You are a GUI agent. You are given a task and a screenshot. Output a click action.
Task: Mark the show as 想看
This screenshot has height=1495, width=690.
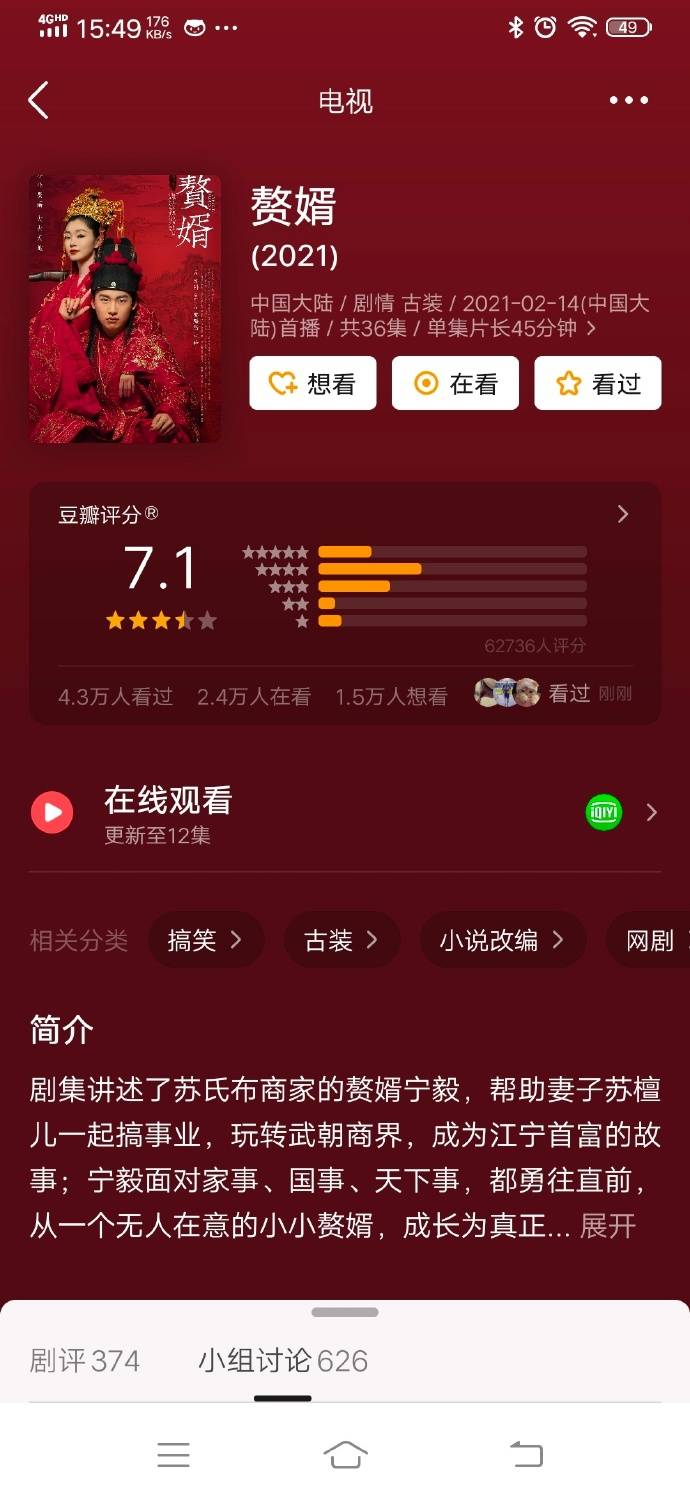pyautogui.click(x=313, y=383)
